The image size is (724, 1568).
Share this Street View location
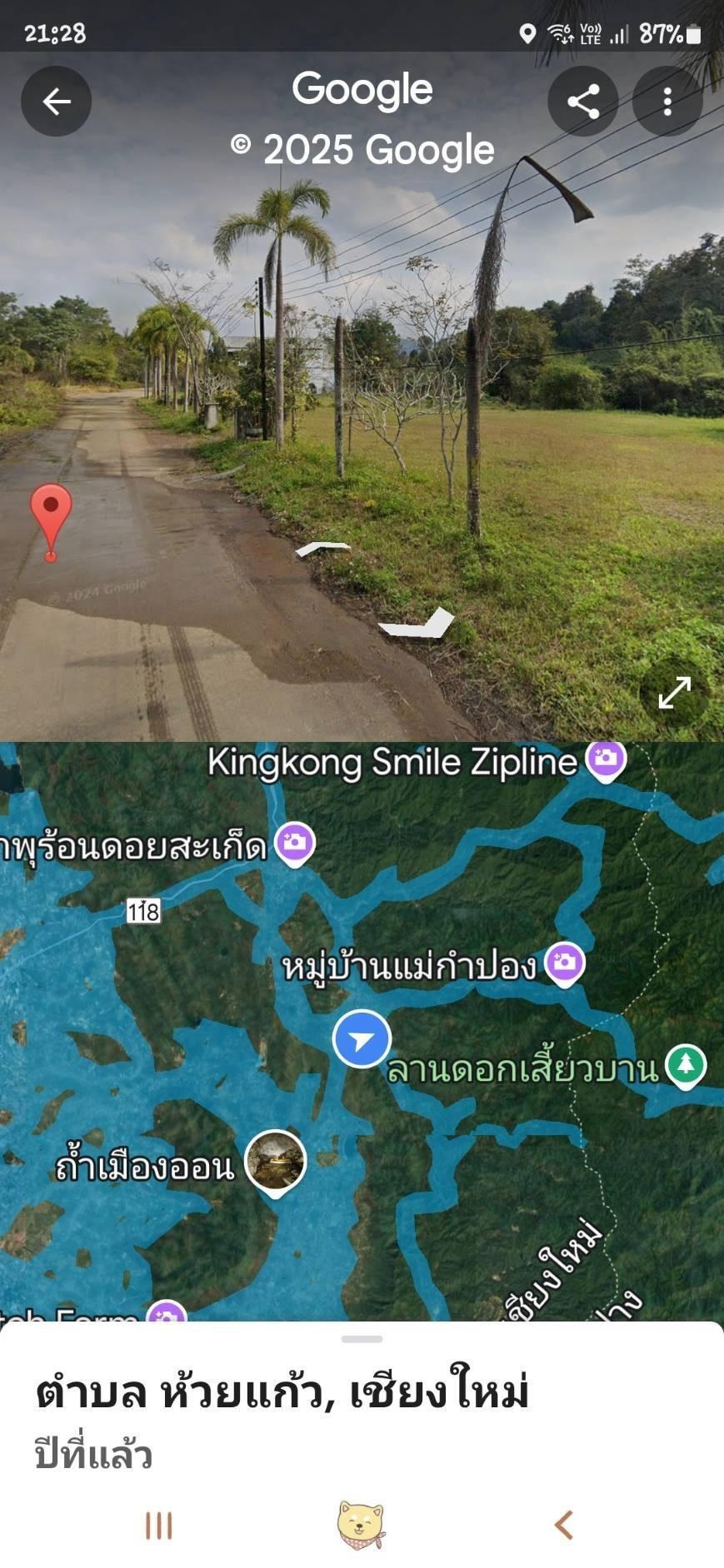point(583,102)
